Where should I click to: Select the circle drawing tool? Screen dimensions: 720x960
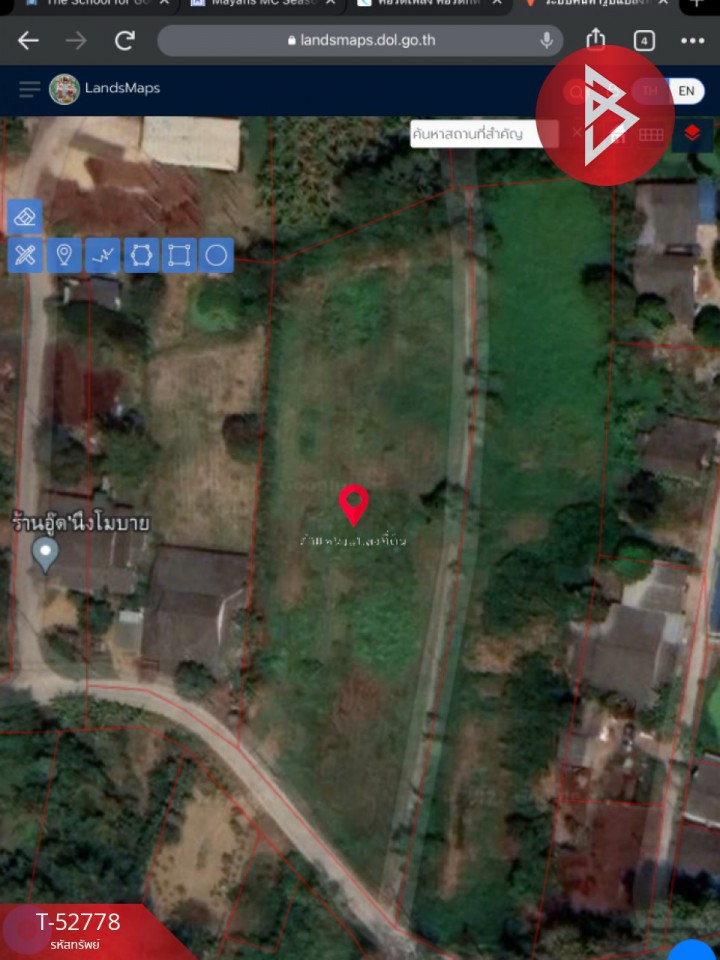point(216,255)
